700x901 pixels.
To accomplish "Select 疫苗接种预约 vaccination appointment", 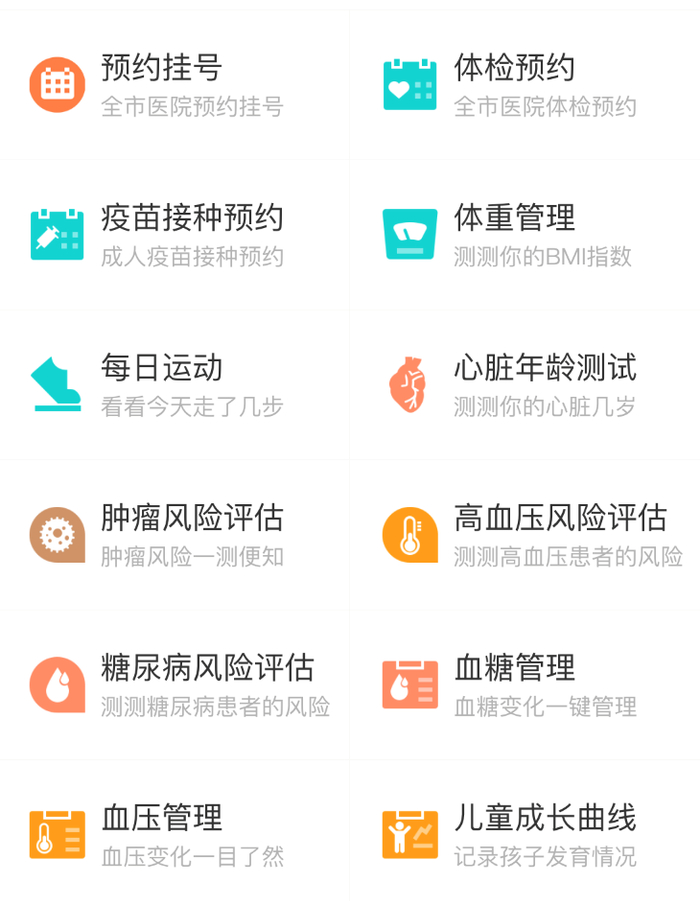I will [x=175, y=235].
